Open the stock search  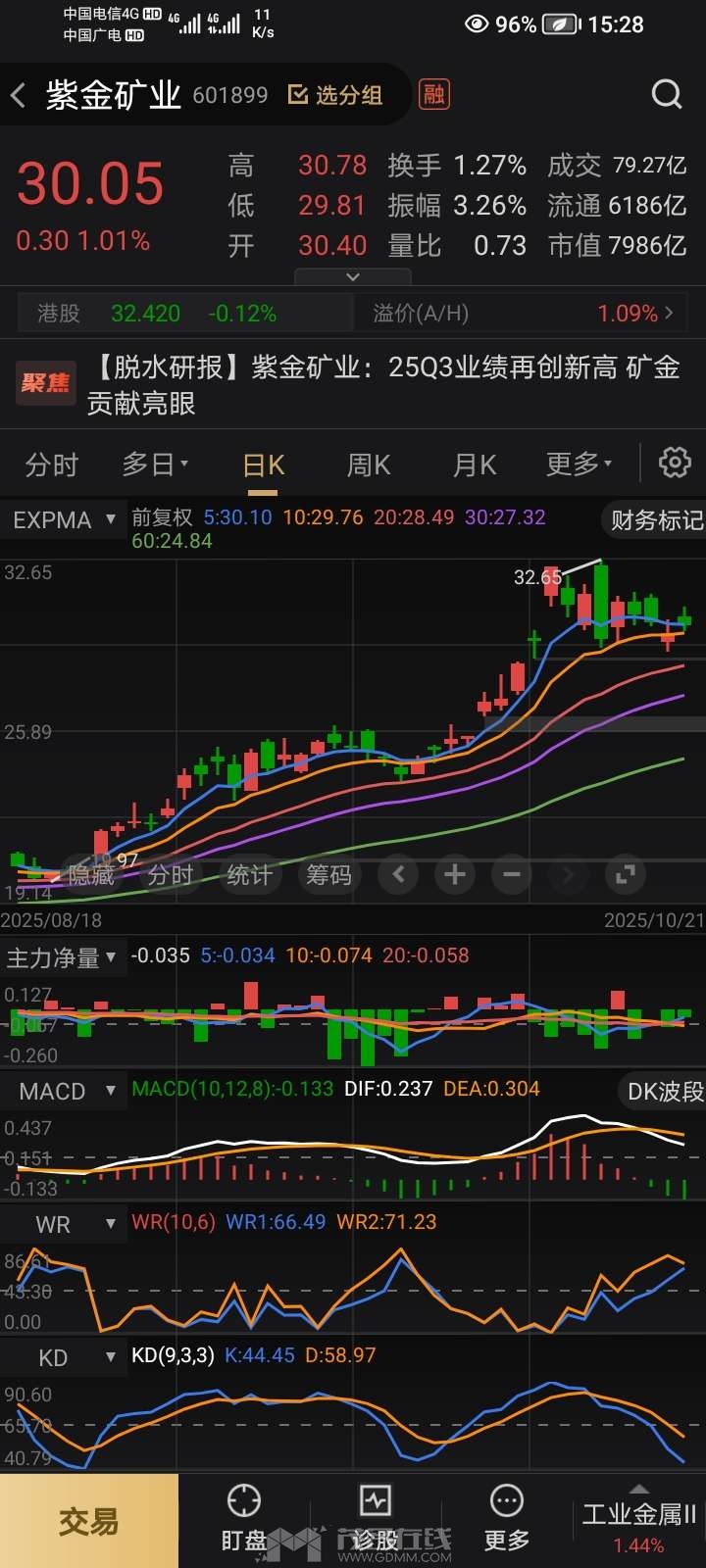(x=666, y=94)
